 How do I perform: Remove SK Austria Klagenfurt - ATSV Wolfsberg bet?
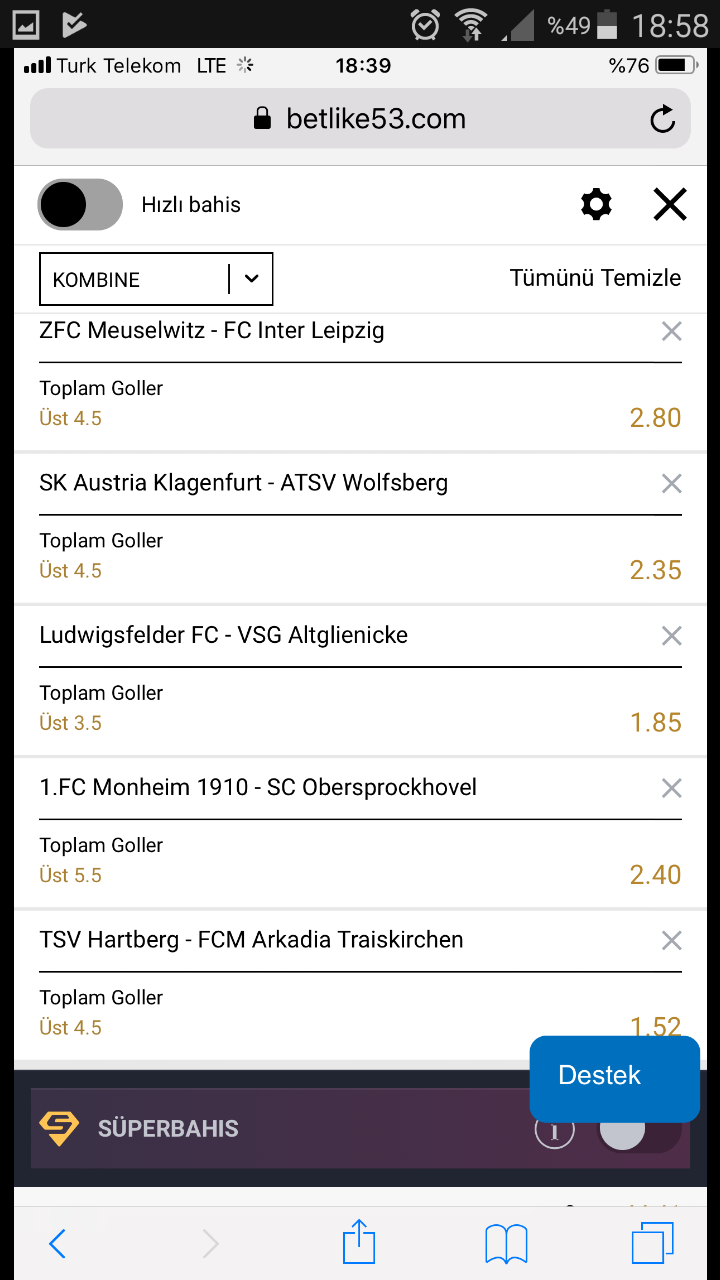click(672, 484)
